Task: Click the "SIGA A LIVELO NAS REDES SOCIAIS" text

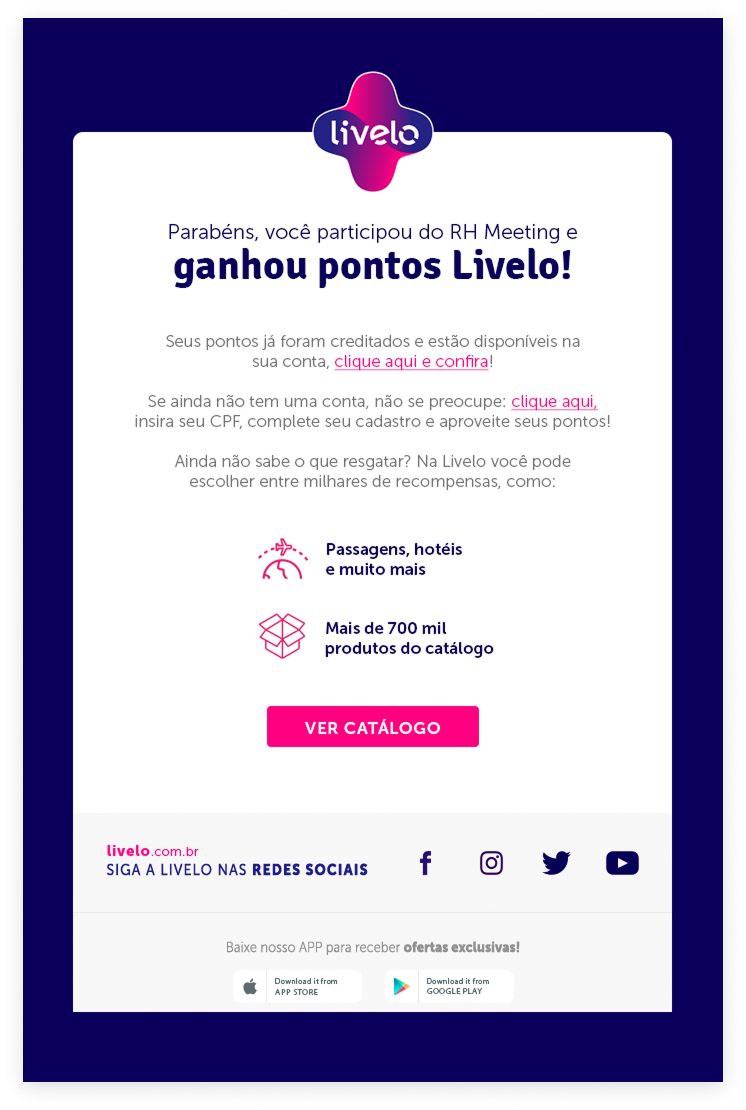Action: point(237,869)
